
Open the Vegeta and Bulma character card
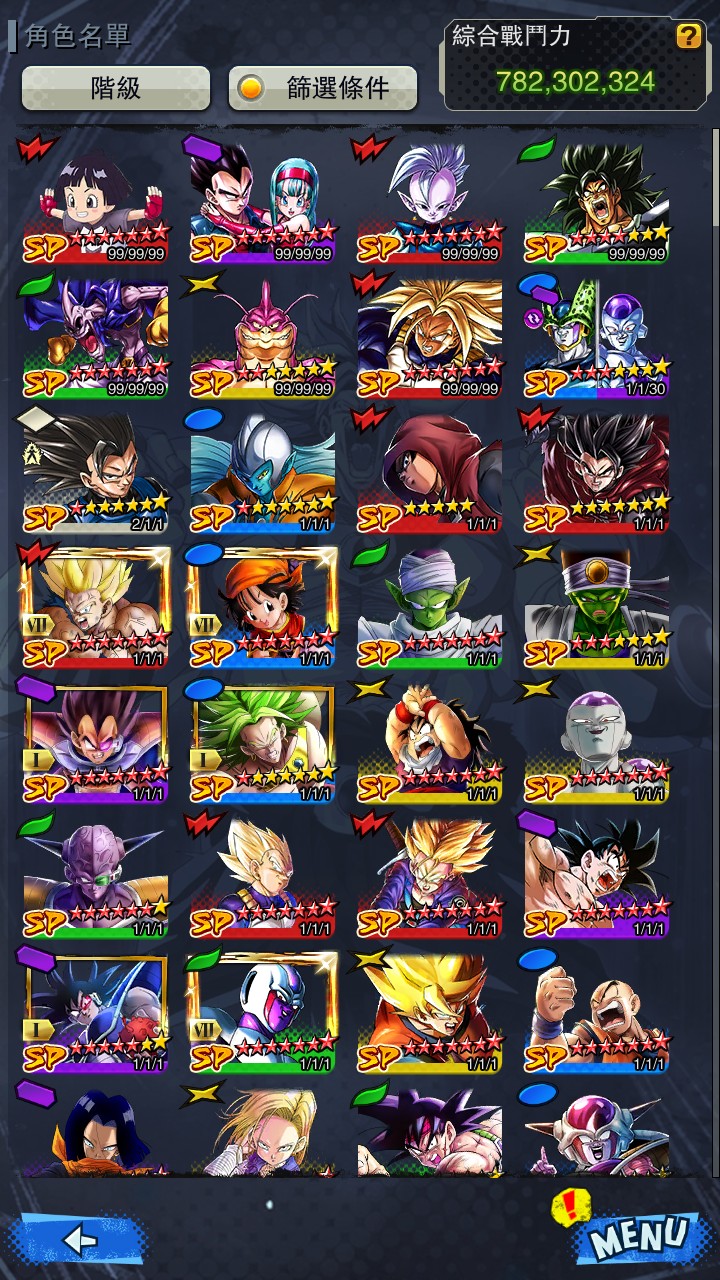coord(262,200)
